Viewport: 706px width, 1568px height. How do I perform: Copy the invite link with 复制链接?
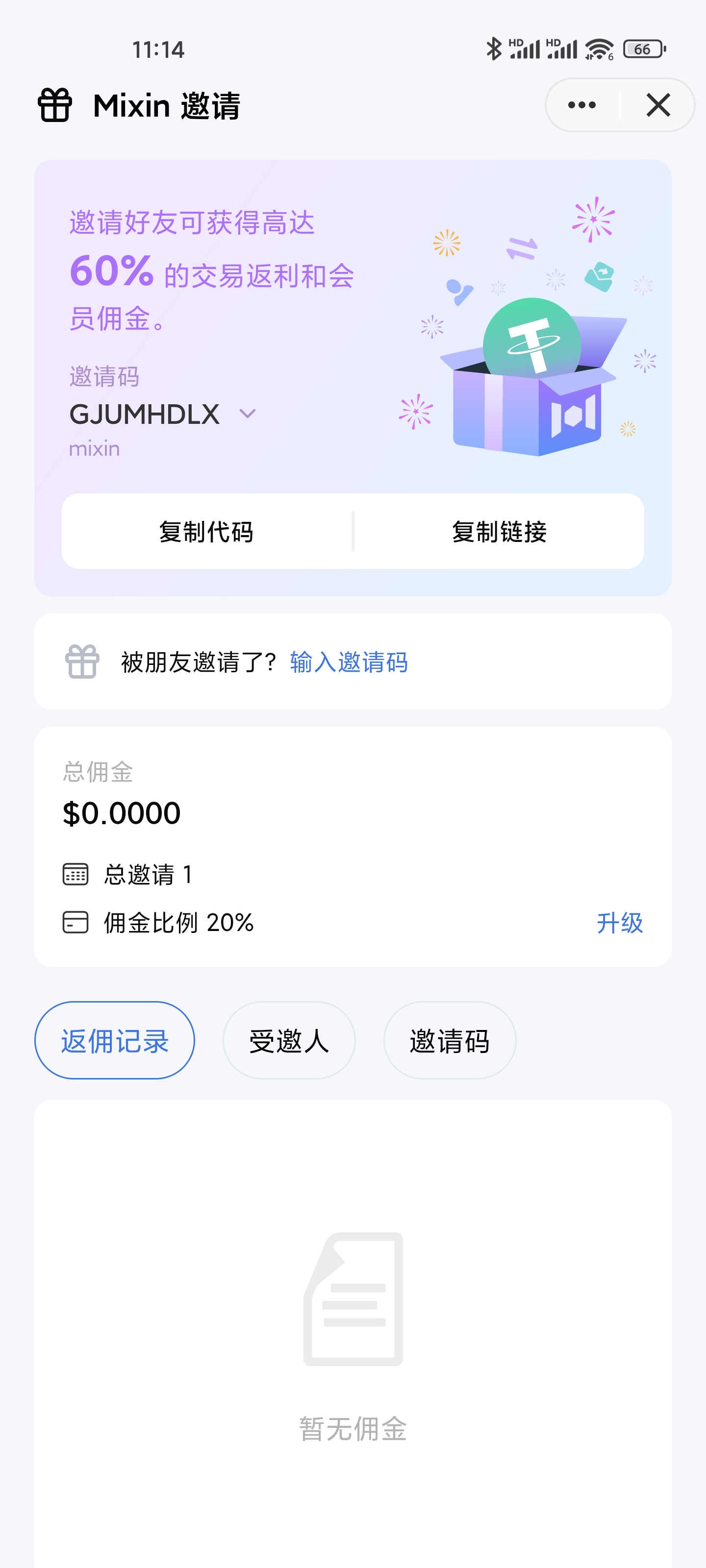(499, 531)
